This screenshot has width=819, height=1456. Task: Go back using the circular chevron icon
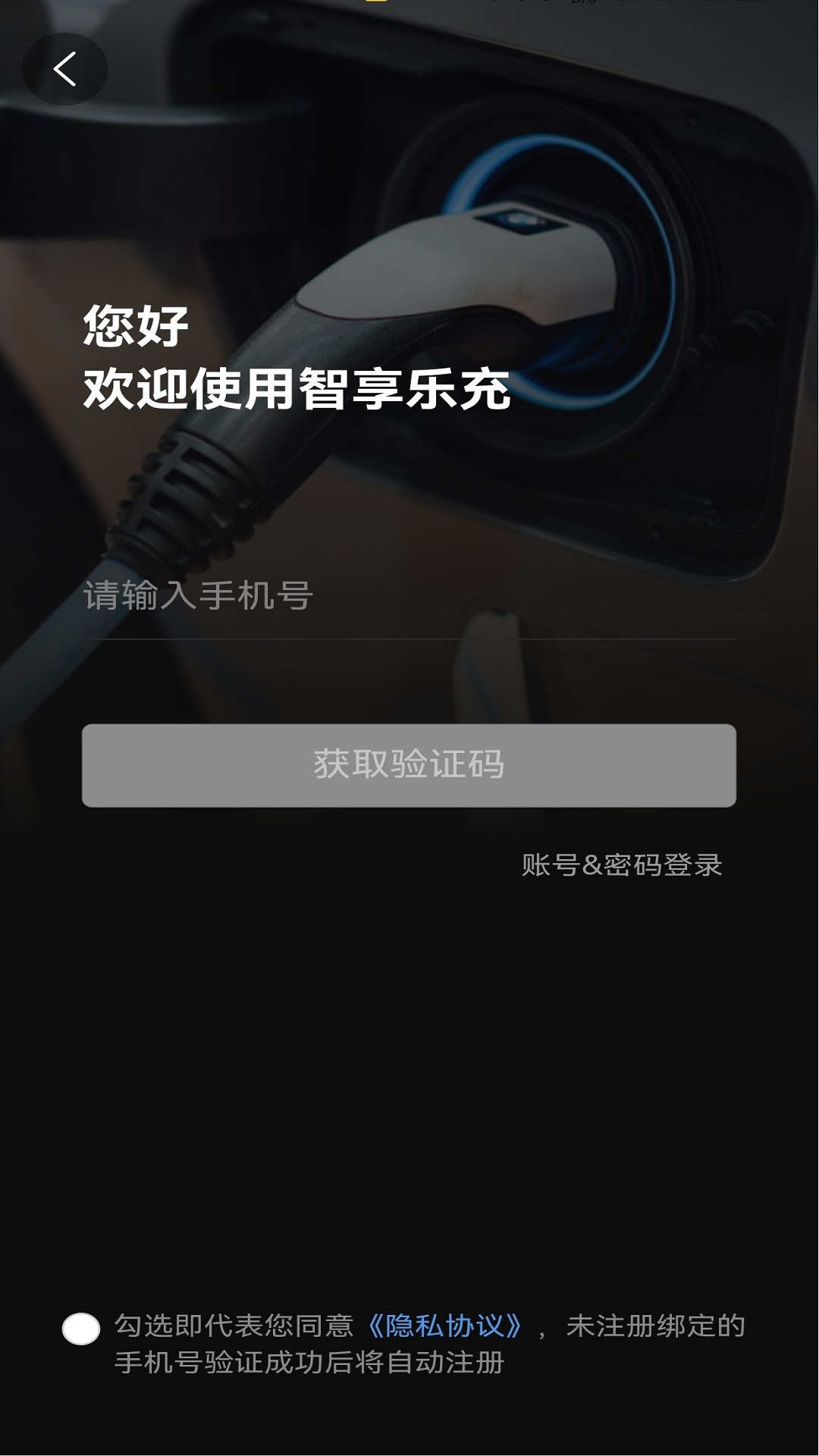coord(66,67)
